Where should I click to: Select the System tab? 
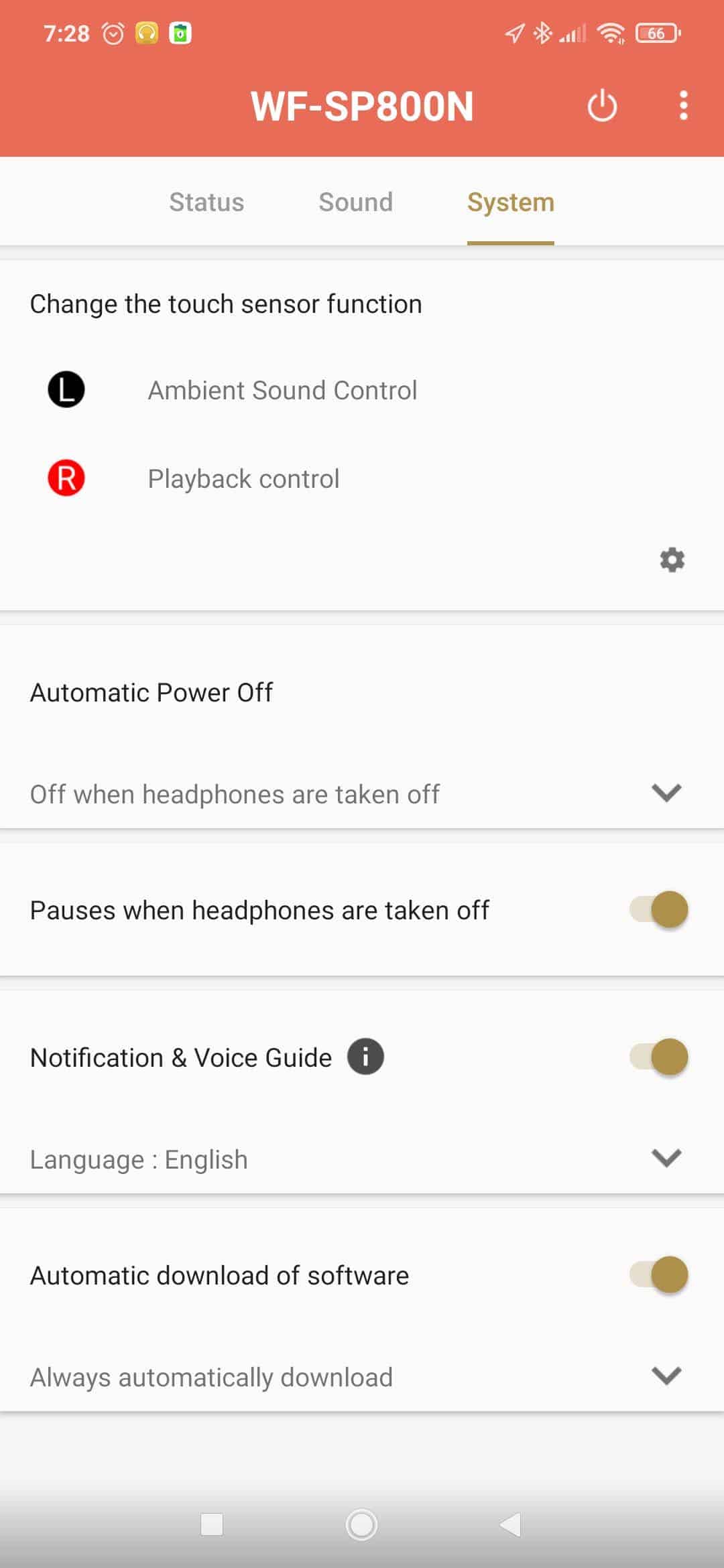point(511,202)
